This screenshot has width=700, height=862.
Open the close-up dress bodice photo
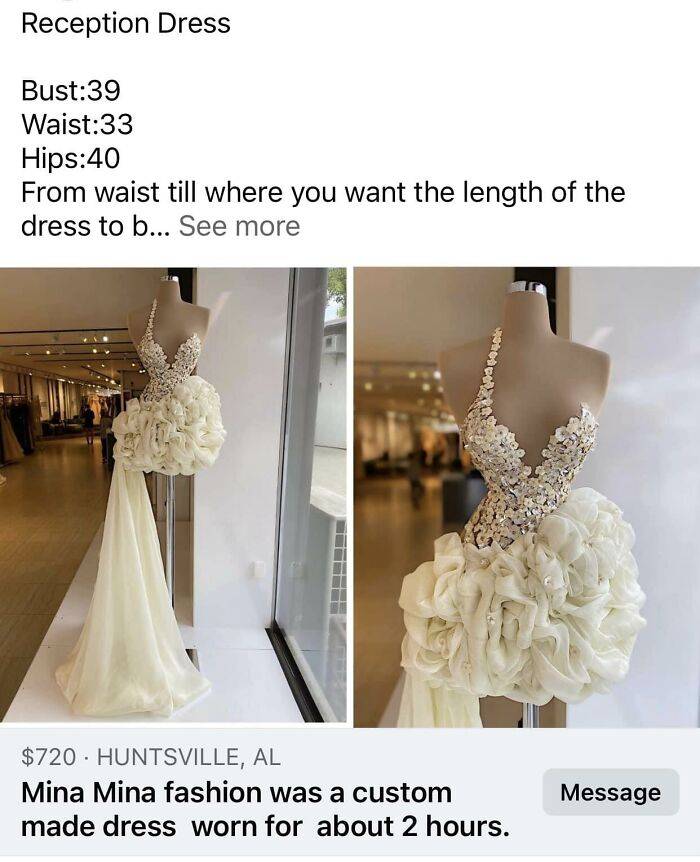coord(527,497)
